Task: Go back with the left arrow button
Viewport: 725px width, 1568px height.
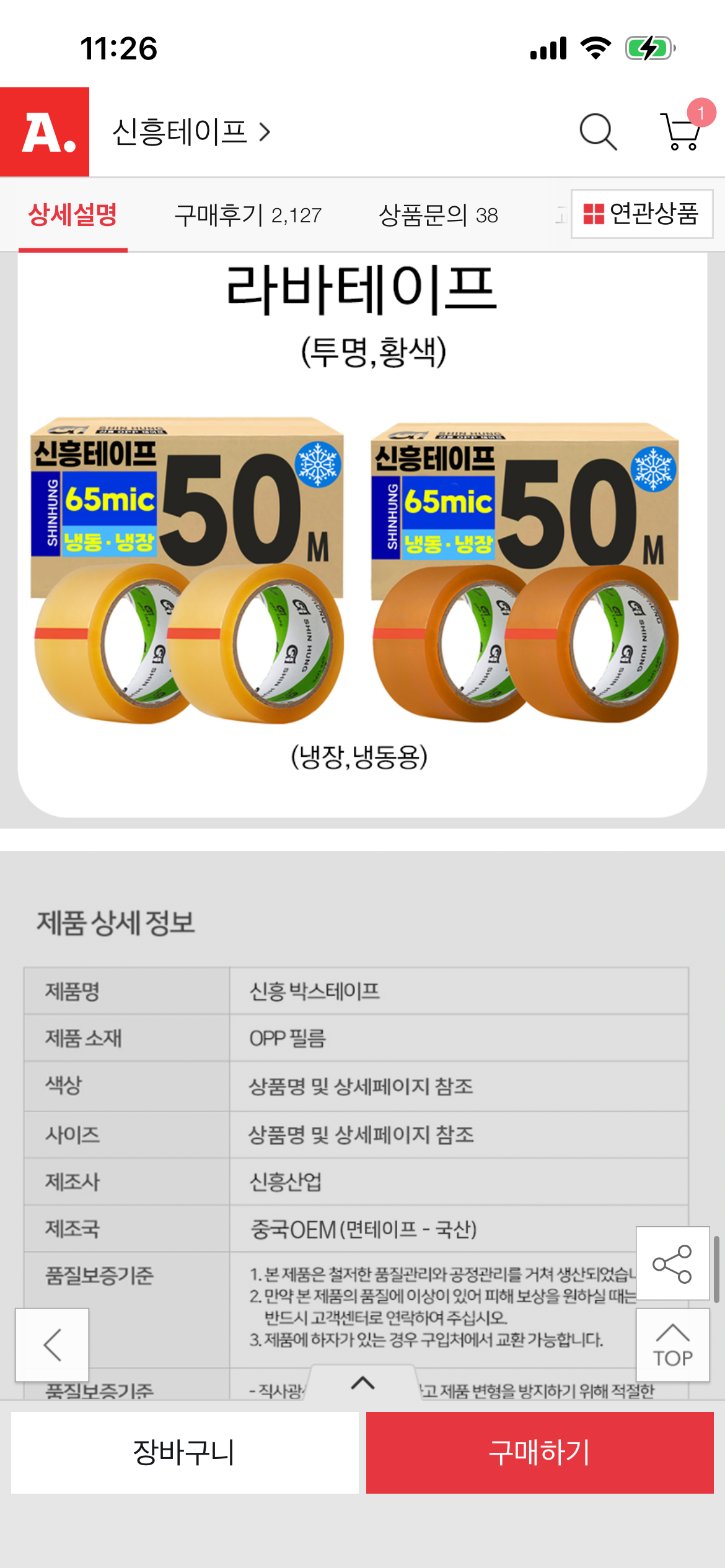Action: (52, 1345)
